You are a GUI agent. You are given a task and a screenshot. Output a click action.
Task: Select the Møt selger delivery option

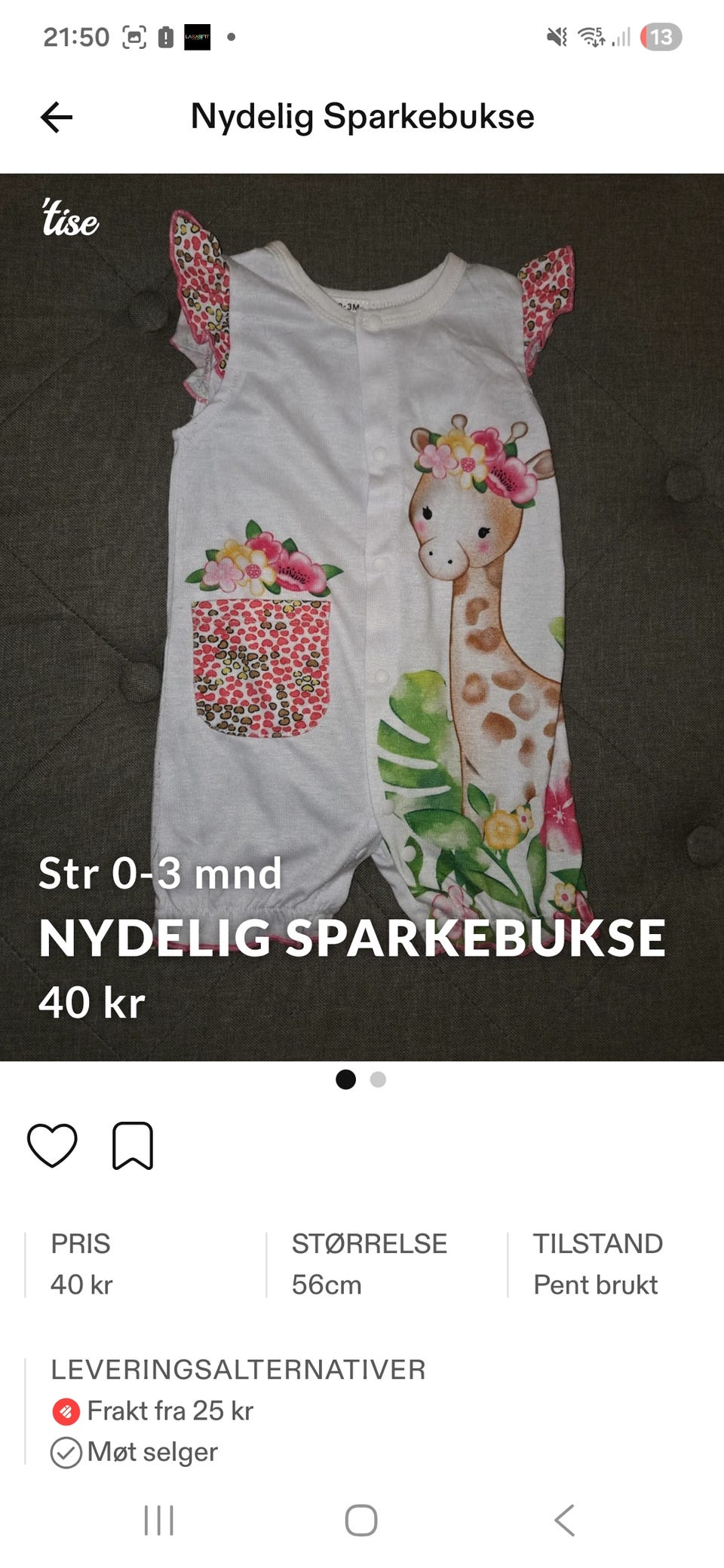[x=151, y=1451]
